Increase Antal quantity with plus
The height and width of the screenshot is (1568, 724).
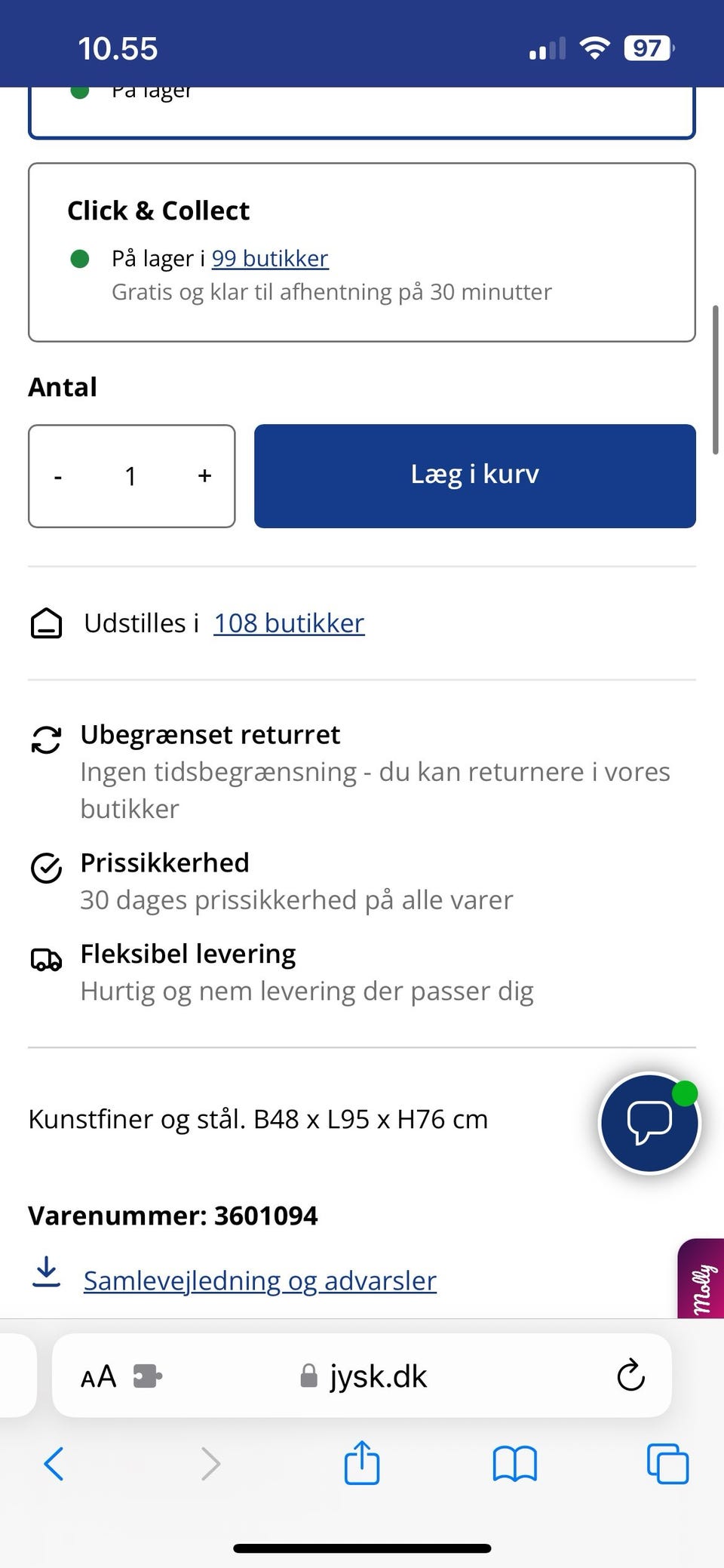point(204,476)
